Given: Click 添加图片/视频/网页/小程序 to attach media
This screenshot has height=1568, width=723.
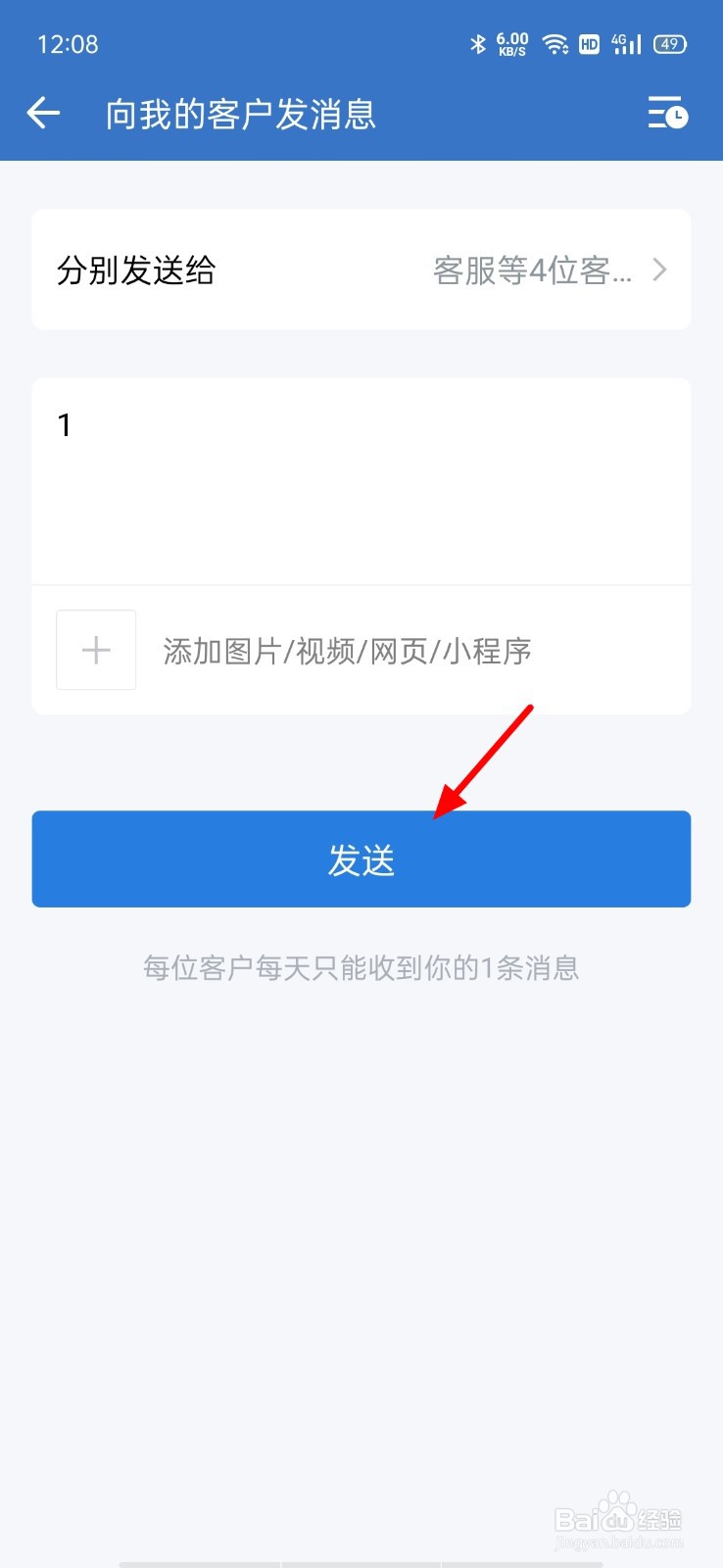Looking at the screenshot, I should click(x=345, y=650).
